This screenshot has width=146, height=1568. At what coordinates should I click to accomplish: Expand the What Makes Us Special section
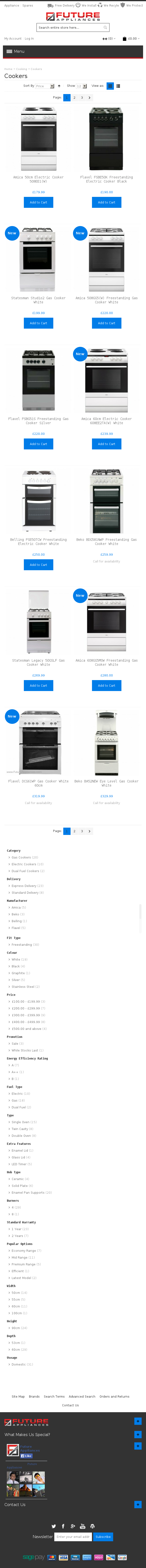pos(138,1434)
